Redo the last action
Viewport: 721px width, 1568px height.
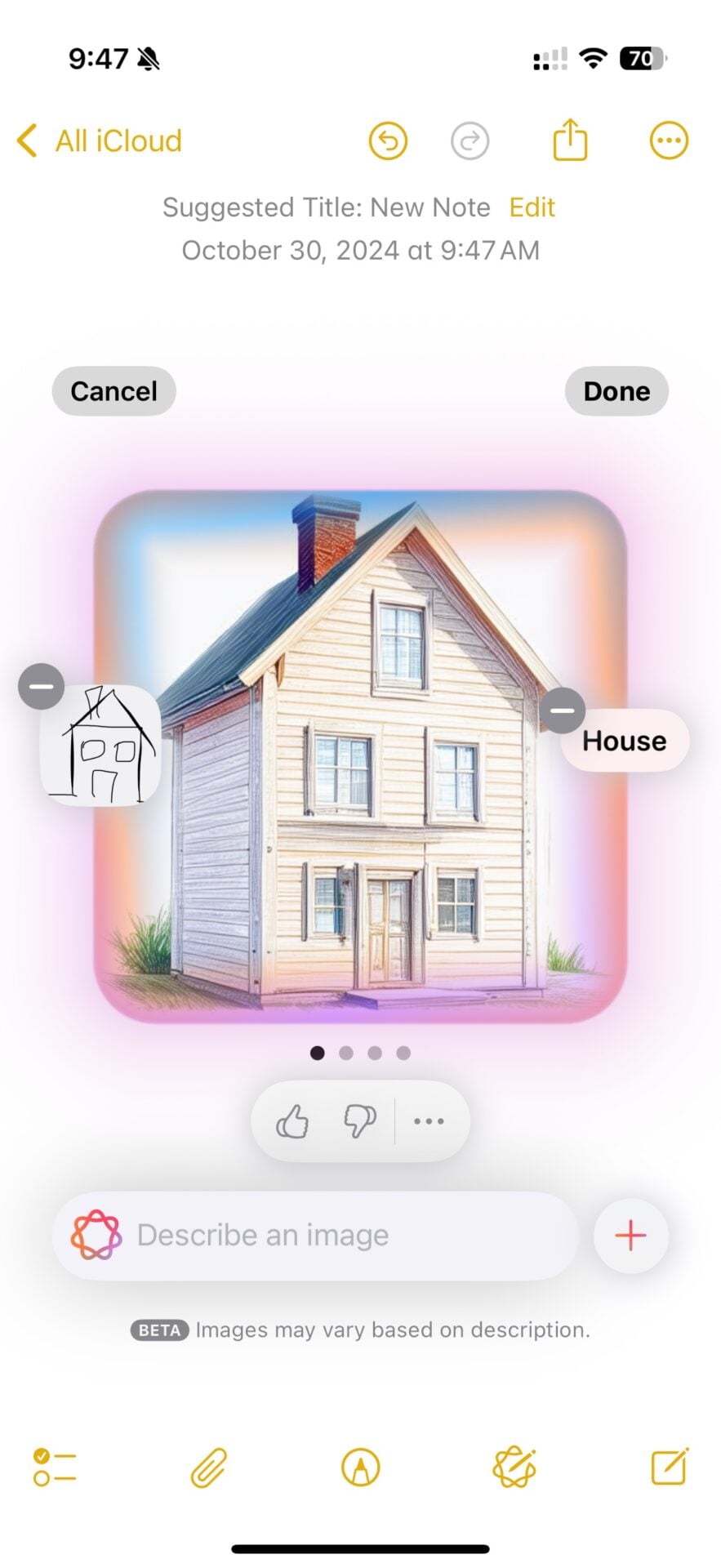[470, 141]
